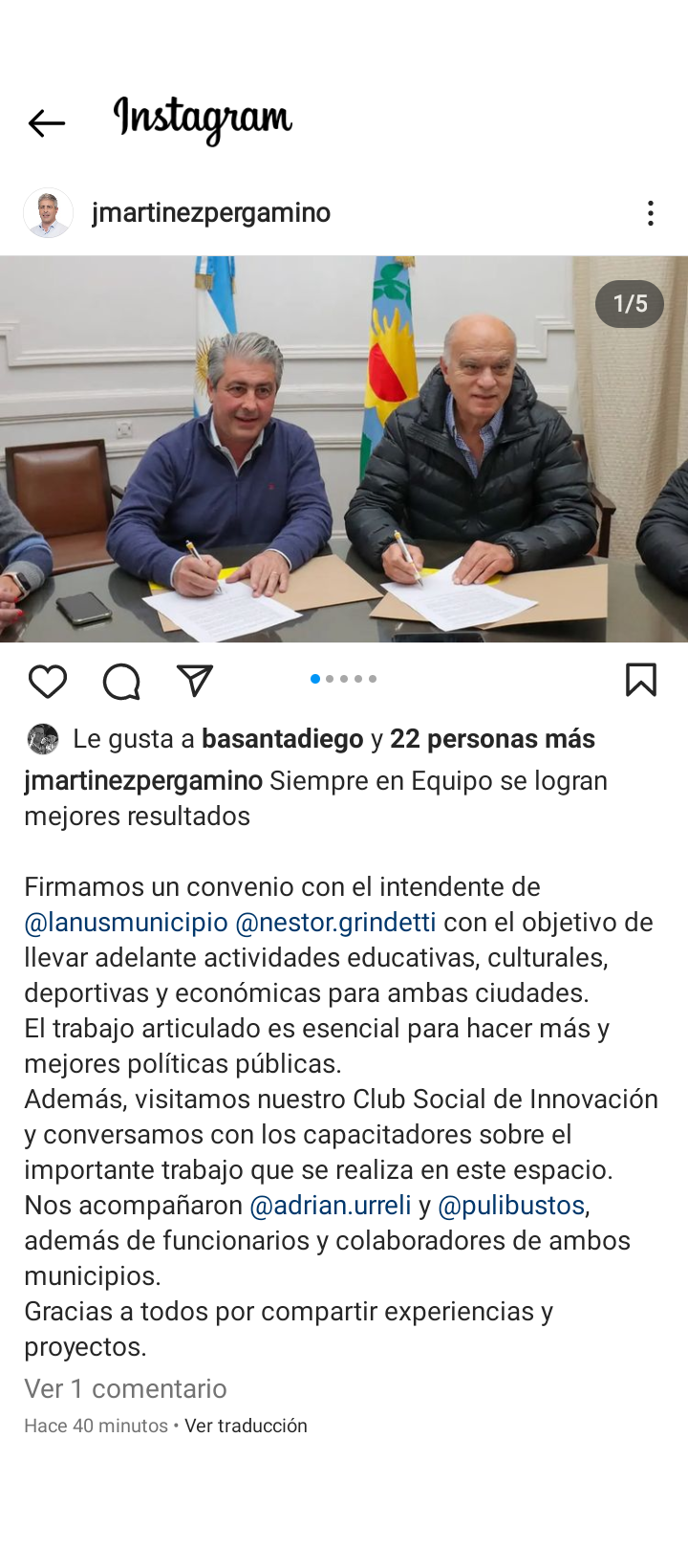View the 22 personas más likes list

click(492, 739)
